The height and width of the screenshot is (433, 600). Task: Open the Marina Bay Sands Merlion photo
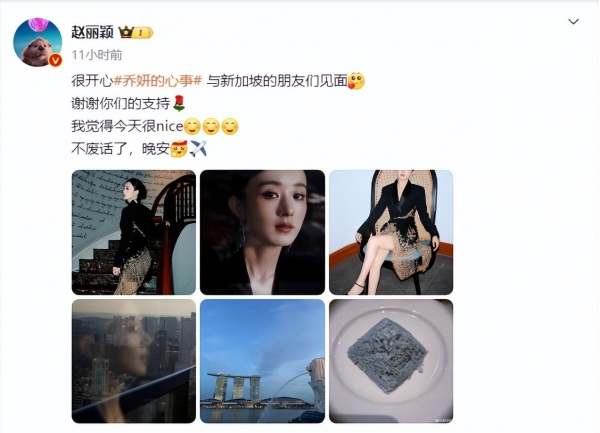pos(262,360)
